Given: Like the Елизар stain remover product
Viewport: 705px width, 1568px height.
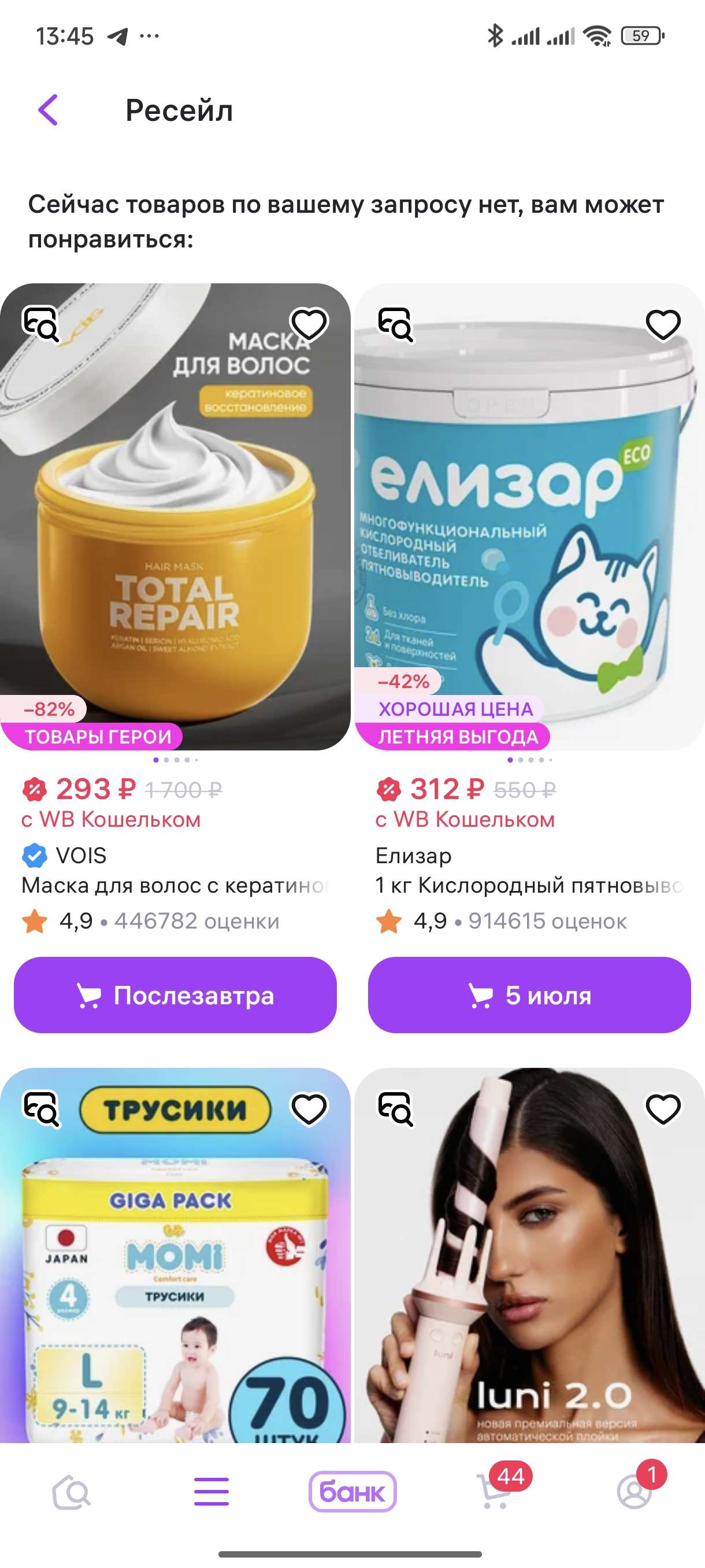Looking at the screenshot, I should point(663,324).
